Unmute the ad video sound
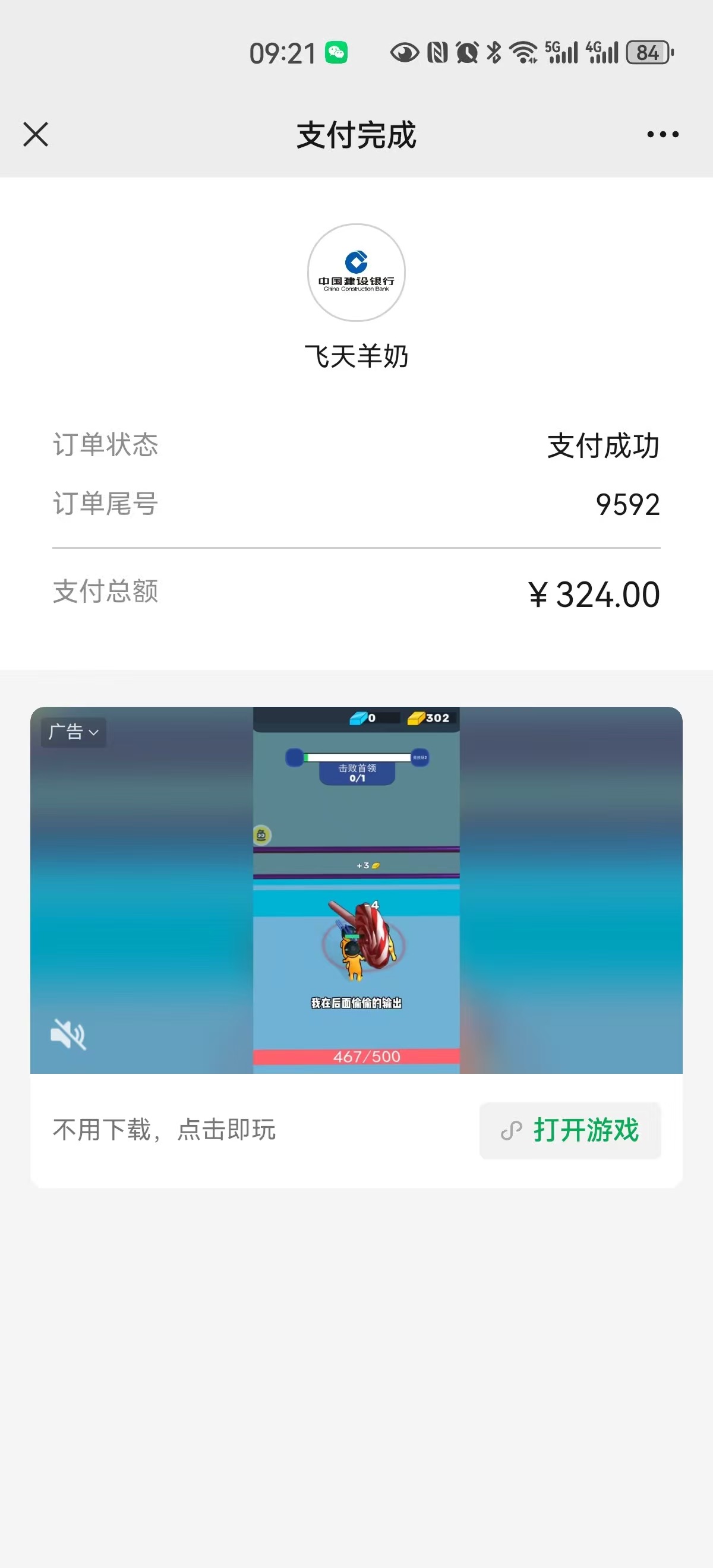 (68, 1033)
